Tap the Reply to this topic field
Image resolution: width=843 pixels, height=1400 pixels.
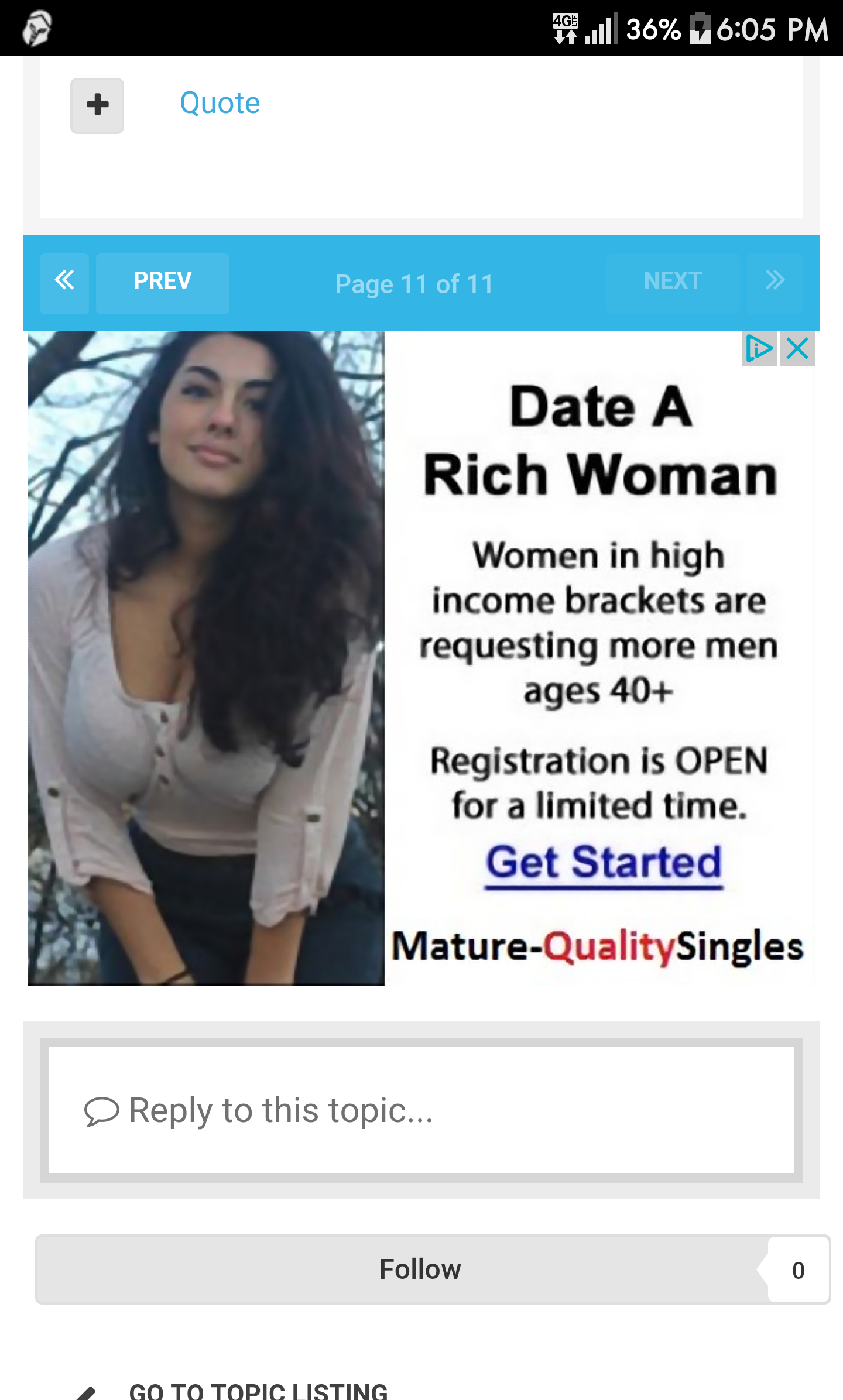coord(421,1110)
